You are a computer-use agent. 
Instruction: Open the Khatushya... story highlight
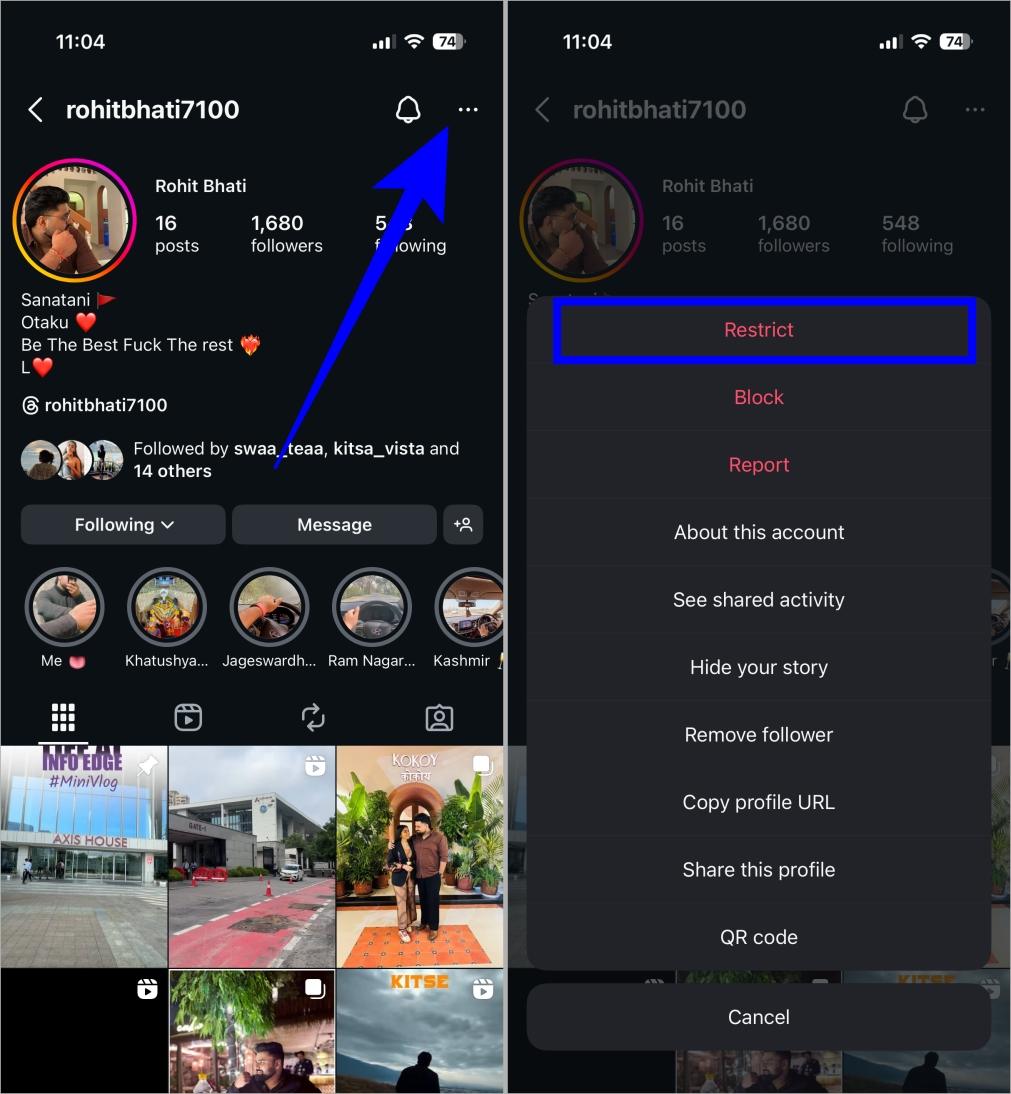point(167,608)
